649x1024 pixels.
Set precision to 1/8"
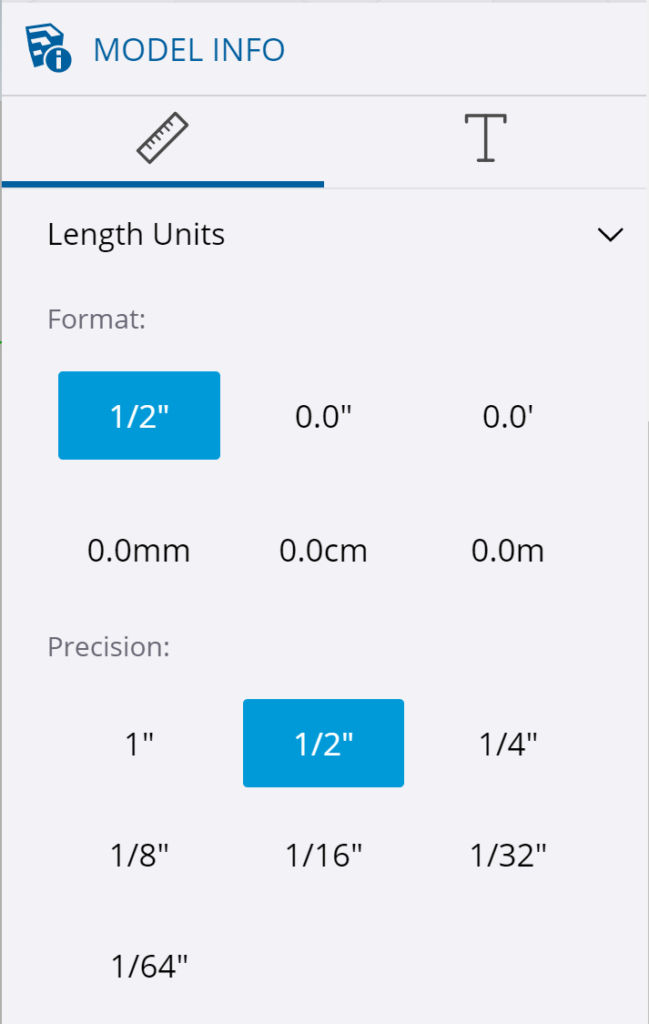(x=139, y=855)
